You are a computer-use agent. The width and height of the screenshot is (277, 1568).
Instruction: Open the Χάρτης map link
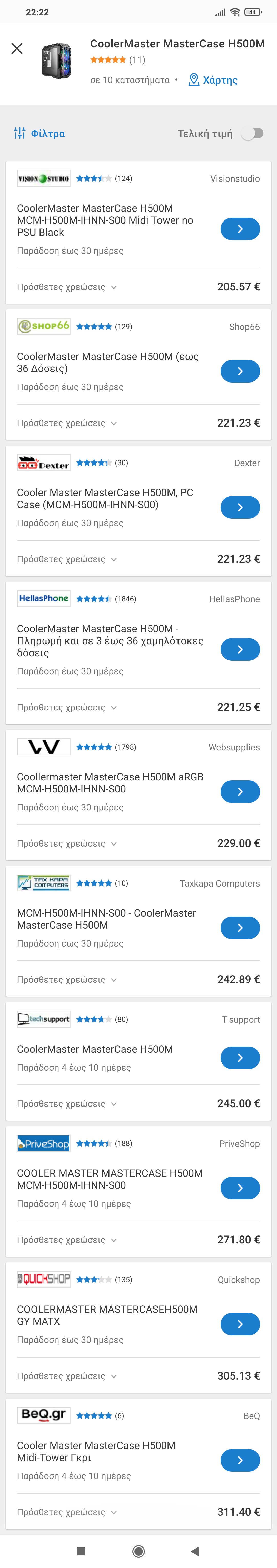point(212,80)
